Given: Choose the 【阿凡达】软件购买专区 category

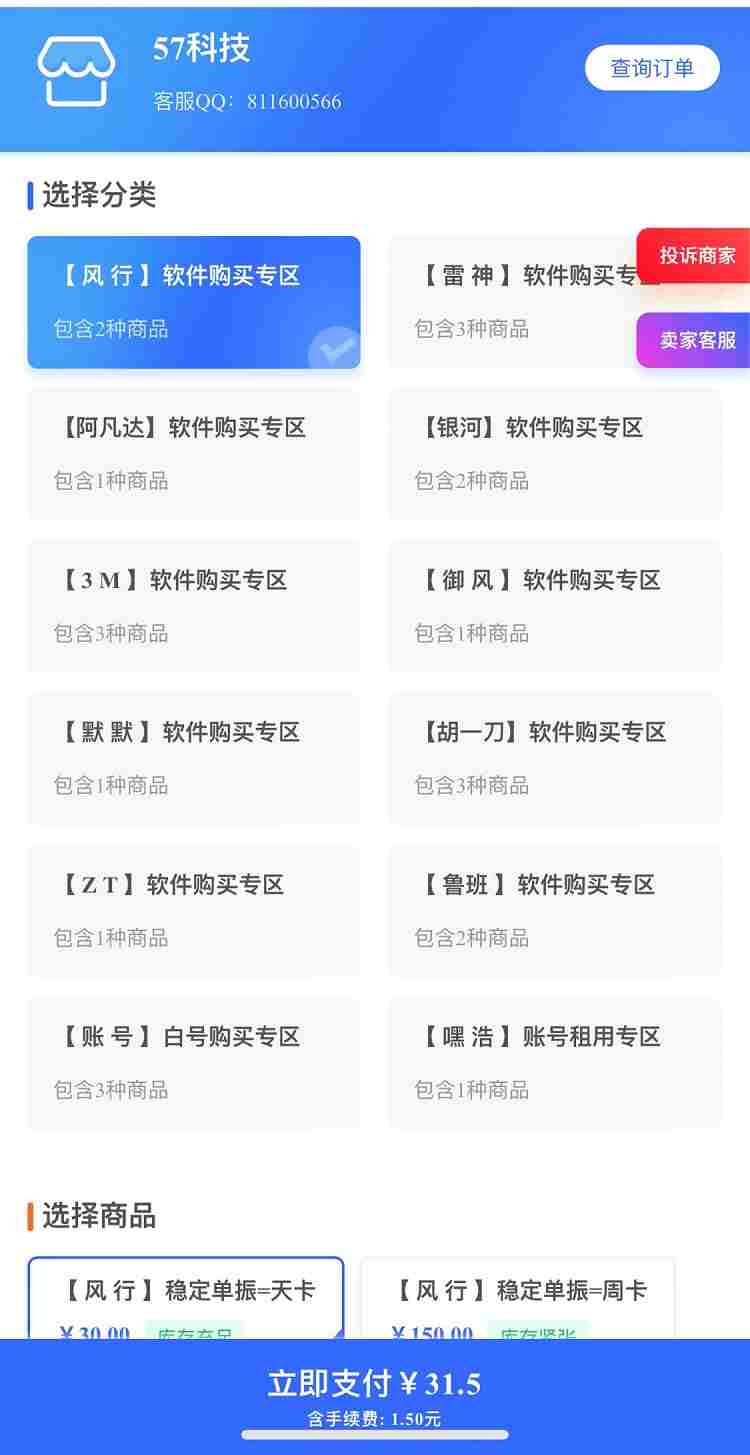Looking at the screenshot, I should [193, 454].
